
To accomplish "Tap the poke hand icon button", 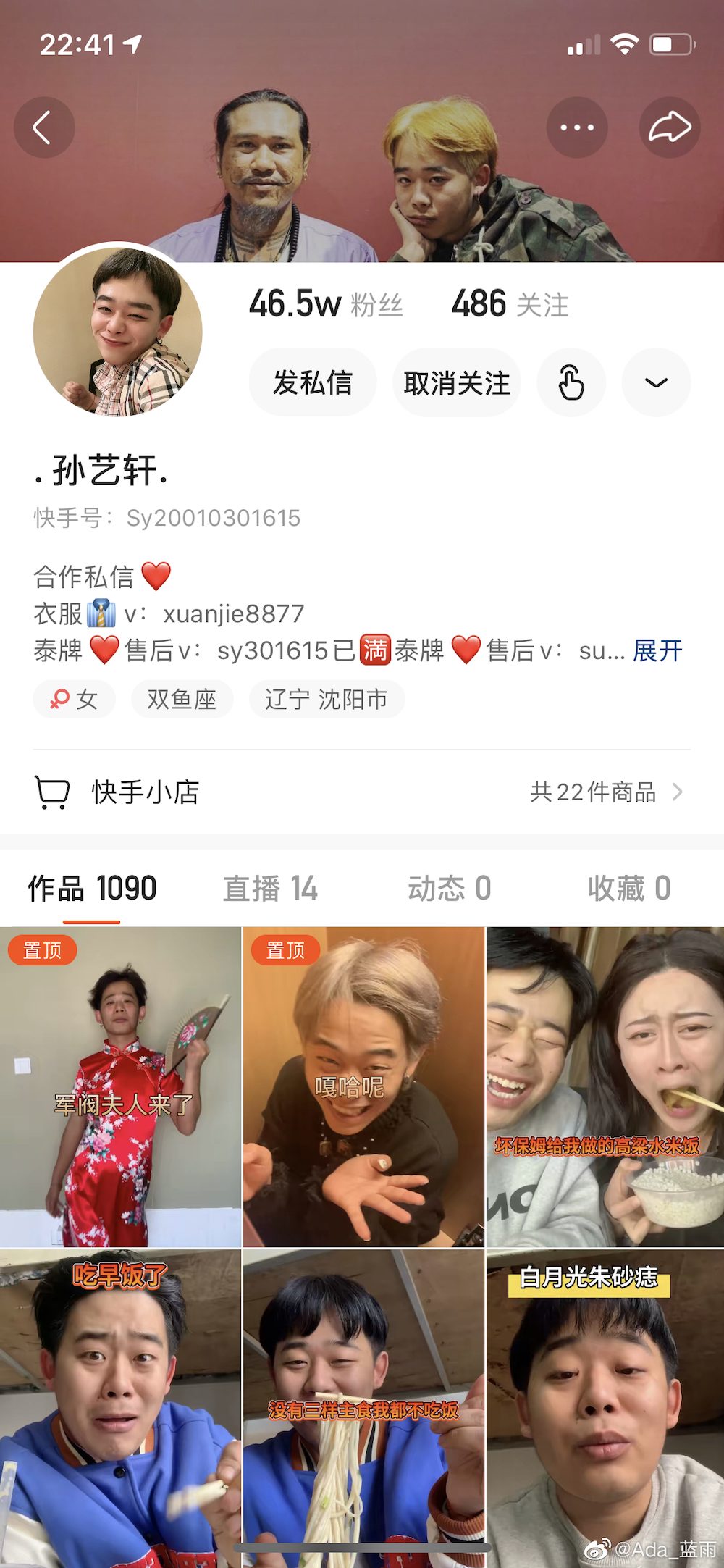I will pos(571,382).
